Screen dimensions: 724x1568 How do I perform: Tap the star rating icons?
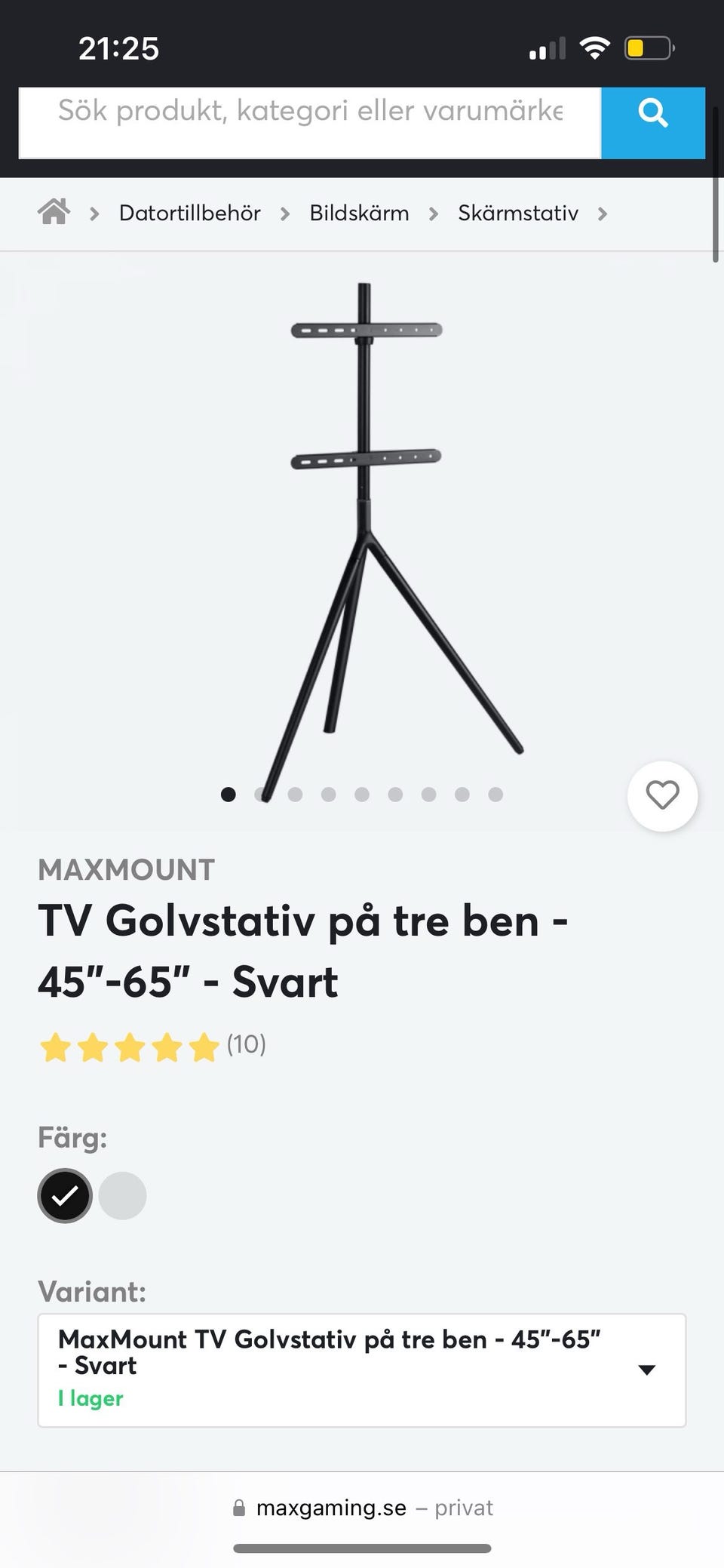coord(128,1047)
